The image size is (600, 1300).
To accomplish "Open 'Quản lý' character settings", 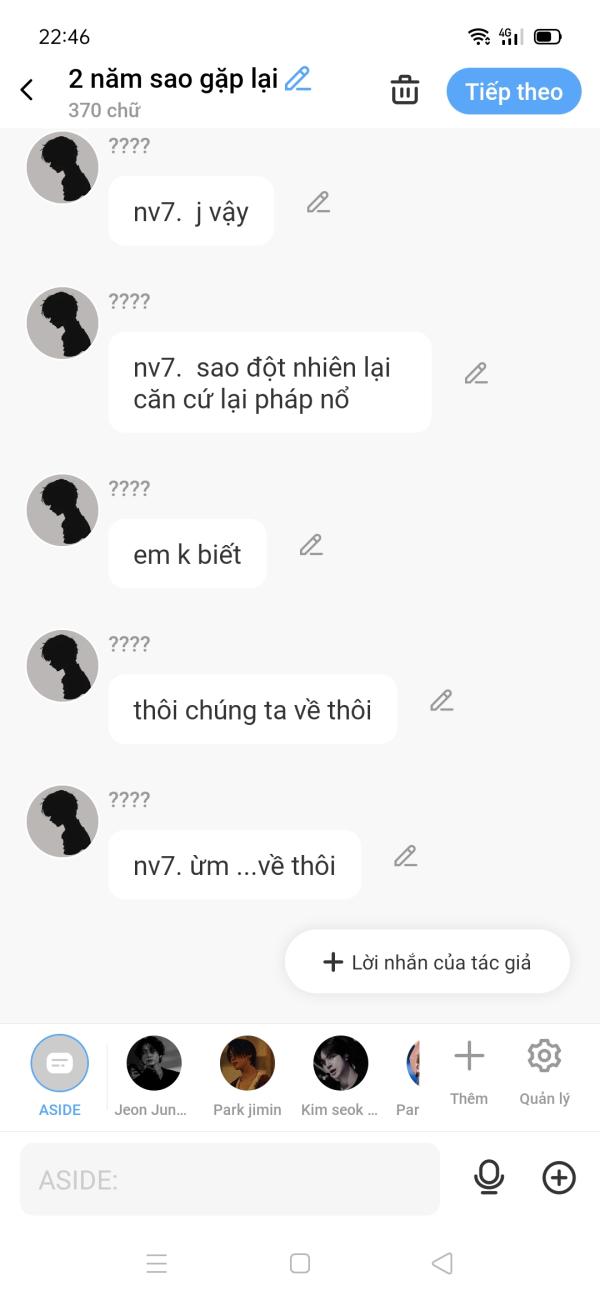I will coord(544,1068).
